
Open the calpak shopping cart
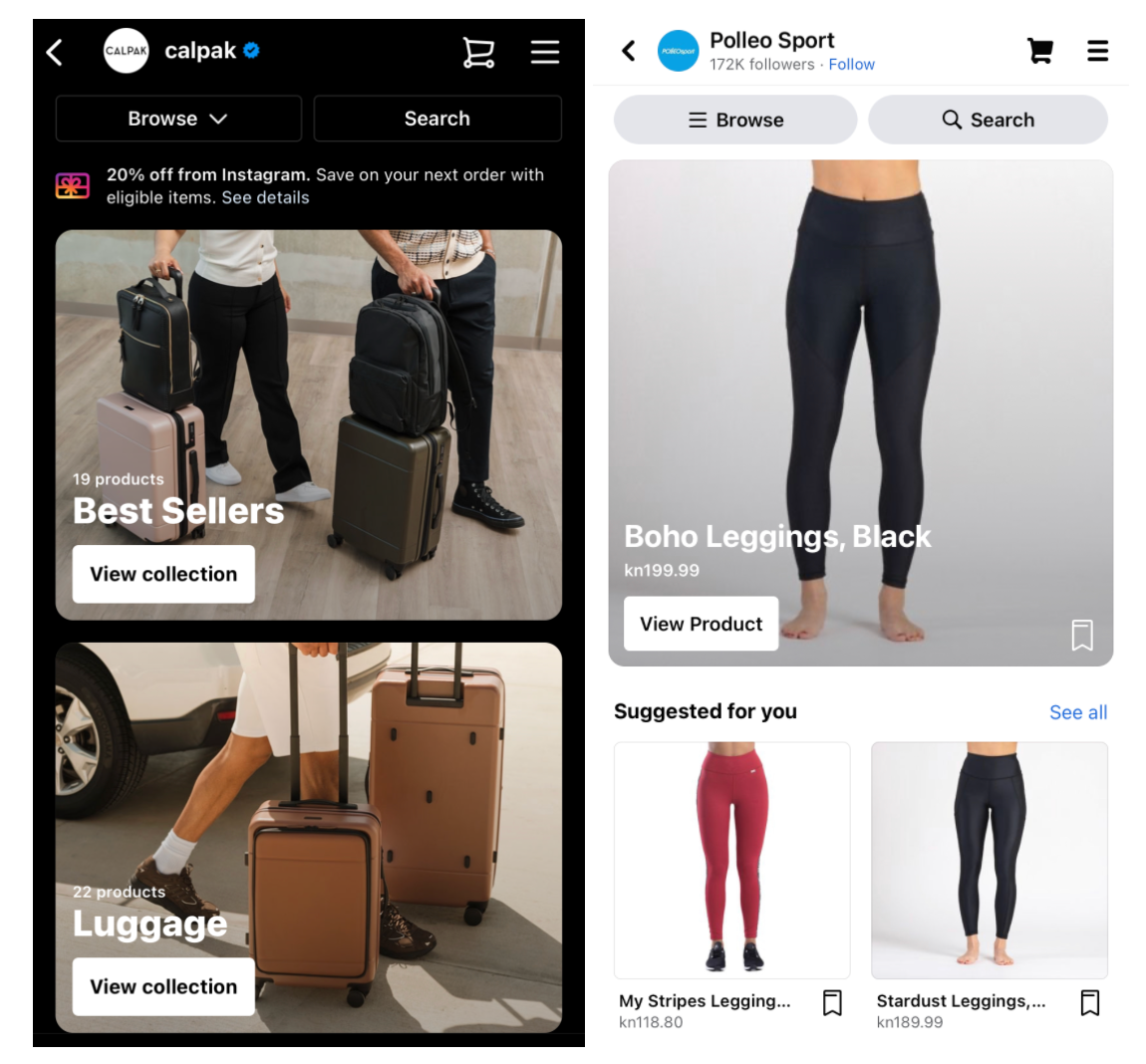coord(478,52)
